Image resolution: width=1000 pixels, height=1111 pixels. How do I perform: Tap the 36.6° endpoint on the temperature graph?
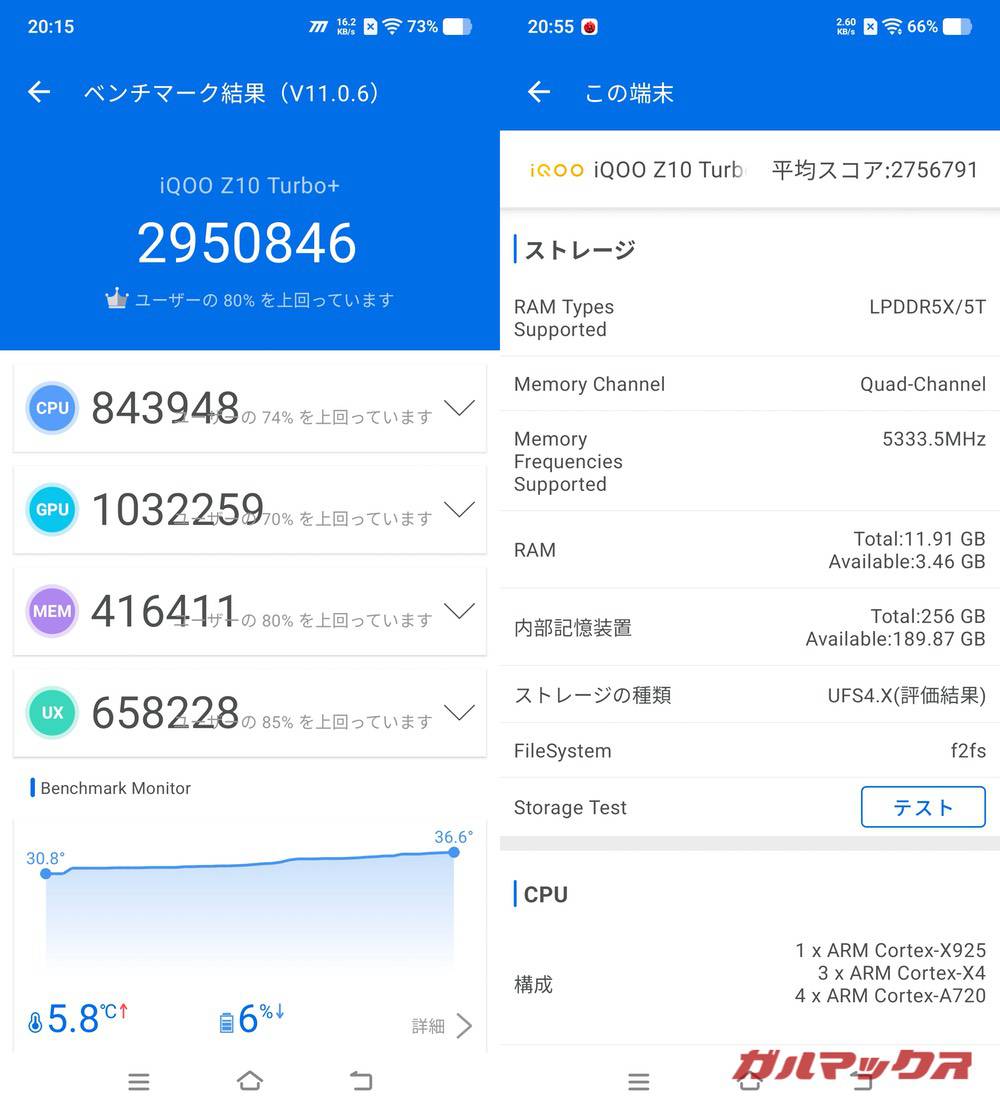[454, 852]
